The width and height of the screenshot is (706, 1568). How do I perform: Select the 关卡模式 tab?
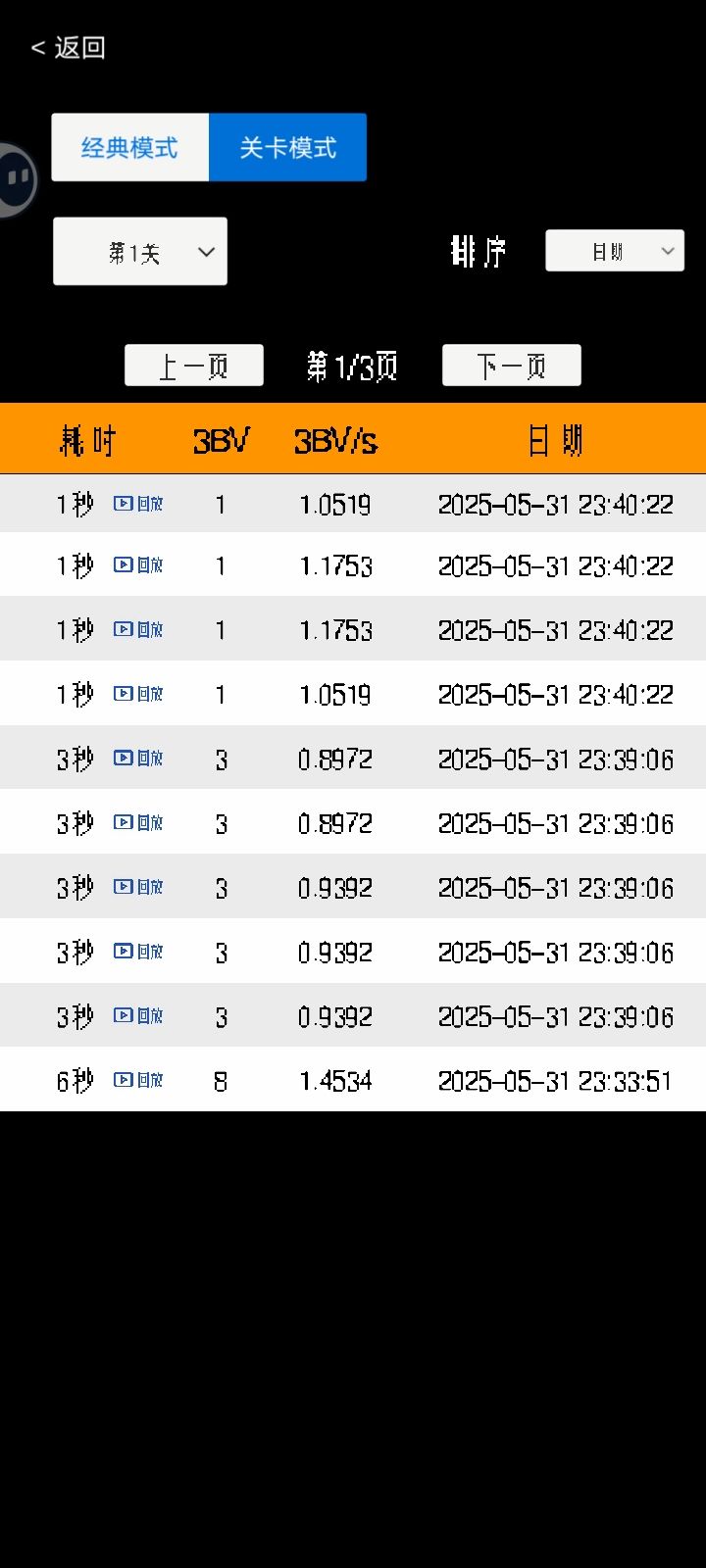[x=287, y=147]
